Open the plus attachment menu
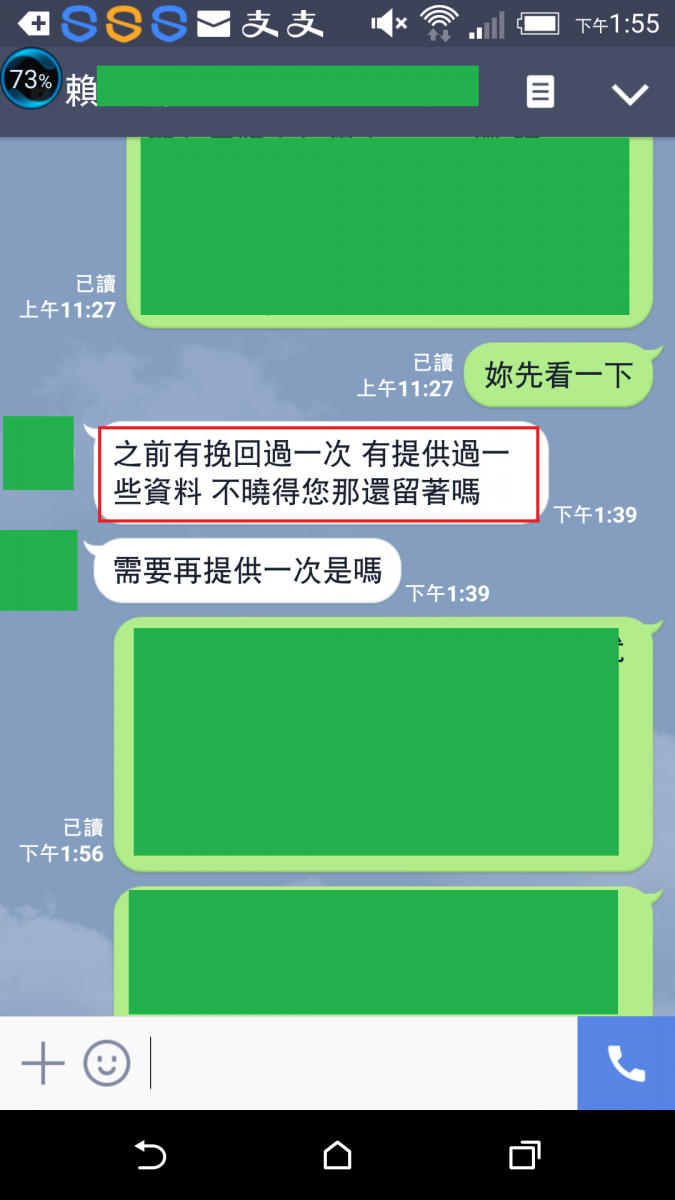The width and height of the screenshot is (675, 1200). (43, 1063)
